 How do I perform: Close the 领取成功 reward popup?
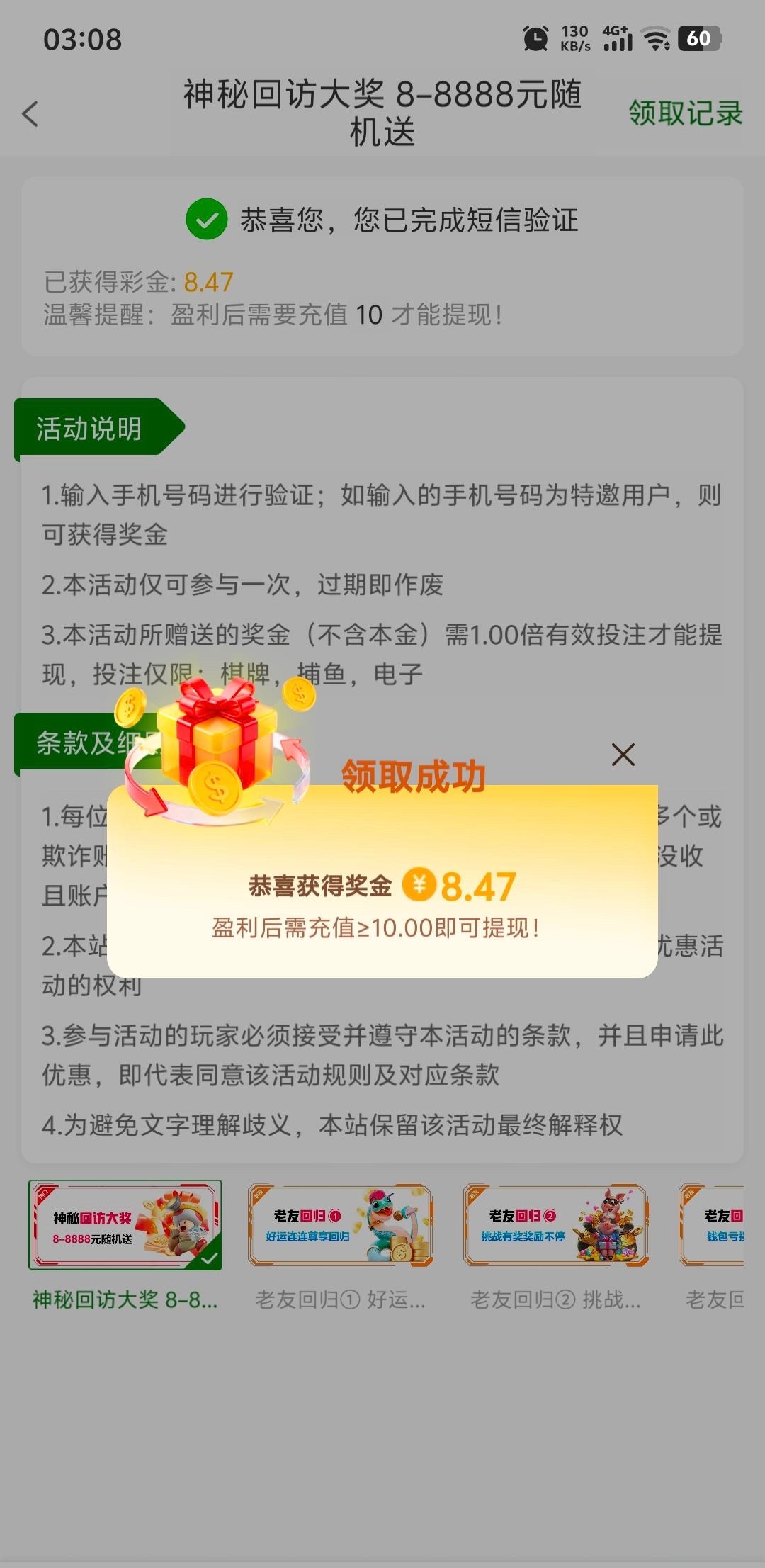(623, 755)
